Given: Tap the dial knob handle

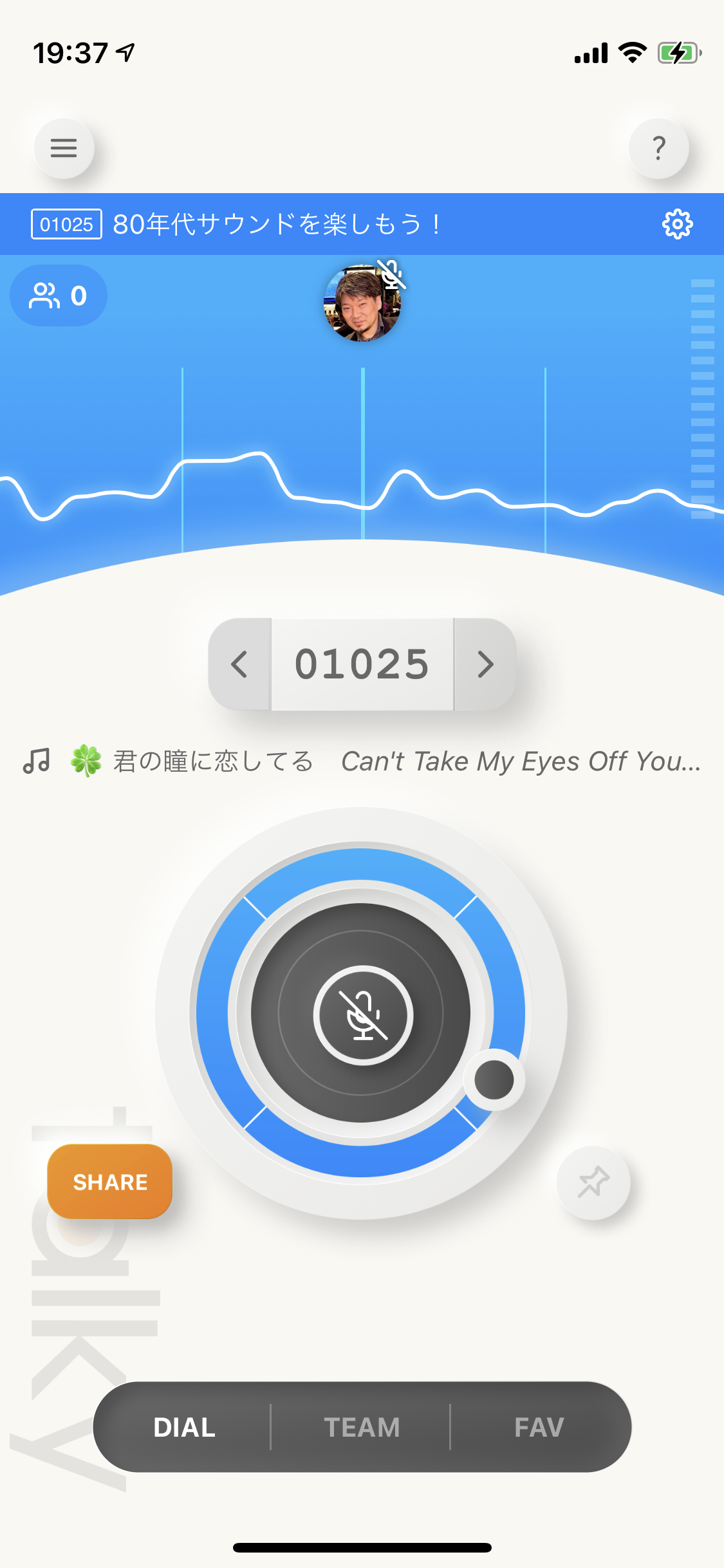Looking at the screenshot, I should click(494, 1079).
